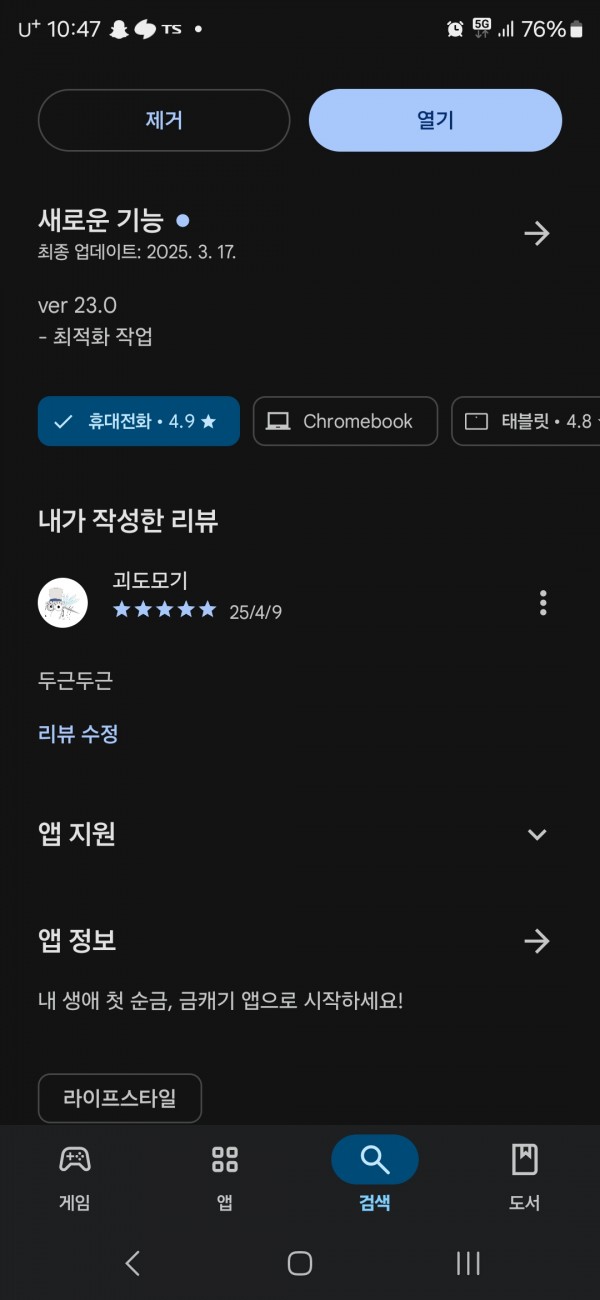Select the Chromebook chip
Image resolution: width=600 pixels, height=1300 pixels.
click(345, 421)
